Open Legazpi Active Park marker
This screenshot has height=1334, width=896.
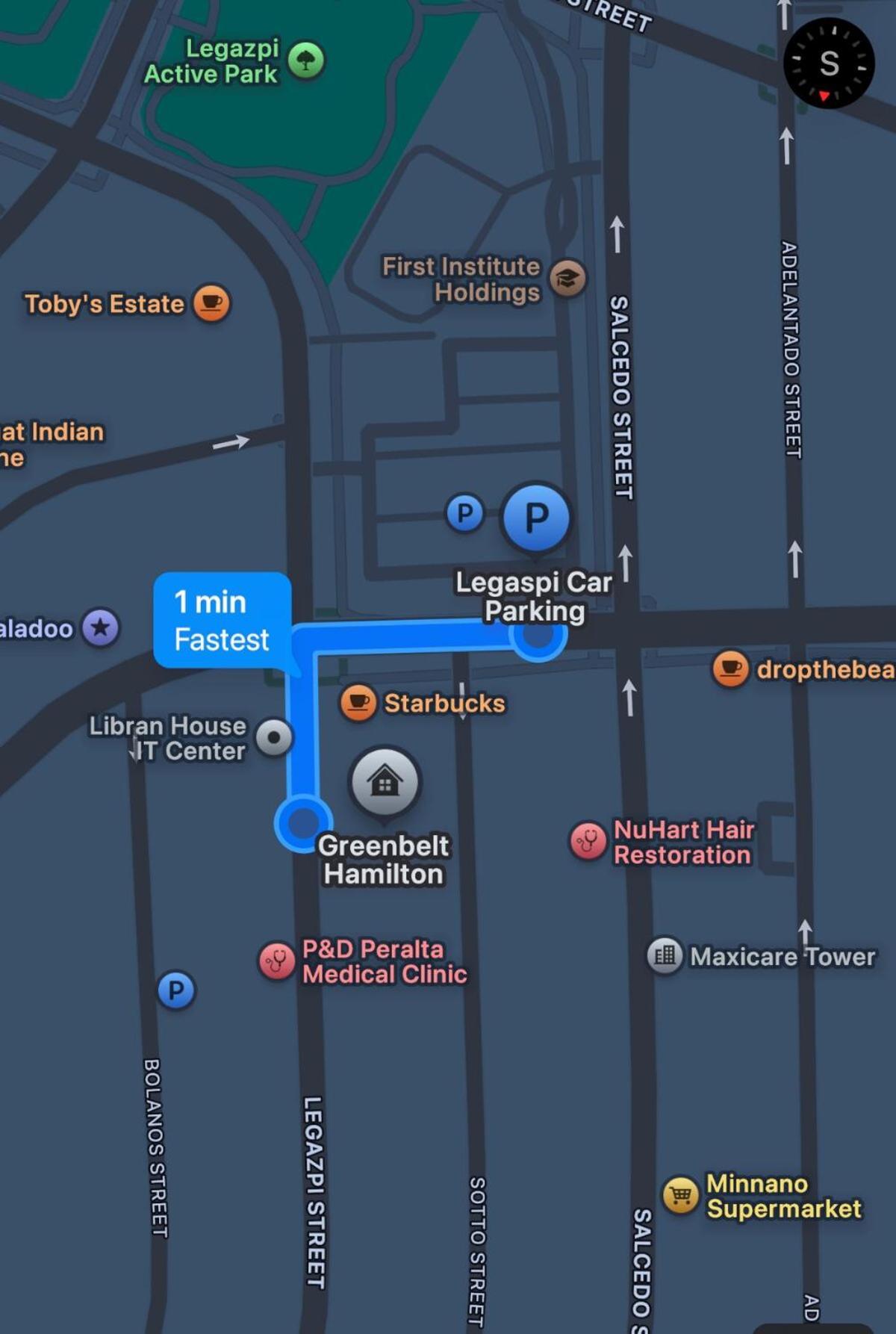(306, 60)
